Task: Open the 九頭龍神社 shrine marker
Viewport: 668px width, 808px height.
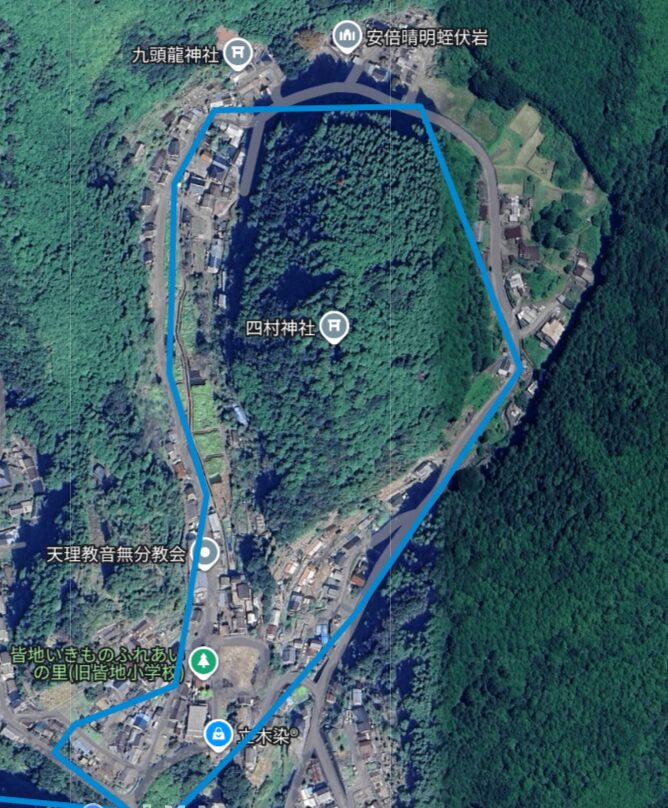Action: click(x=237, y=53)
